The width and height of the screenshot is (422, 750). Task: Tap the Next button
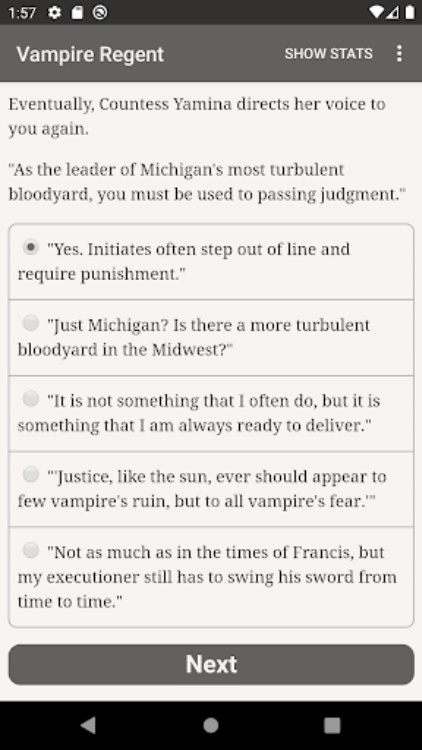click(x=211, y=664)
